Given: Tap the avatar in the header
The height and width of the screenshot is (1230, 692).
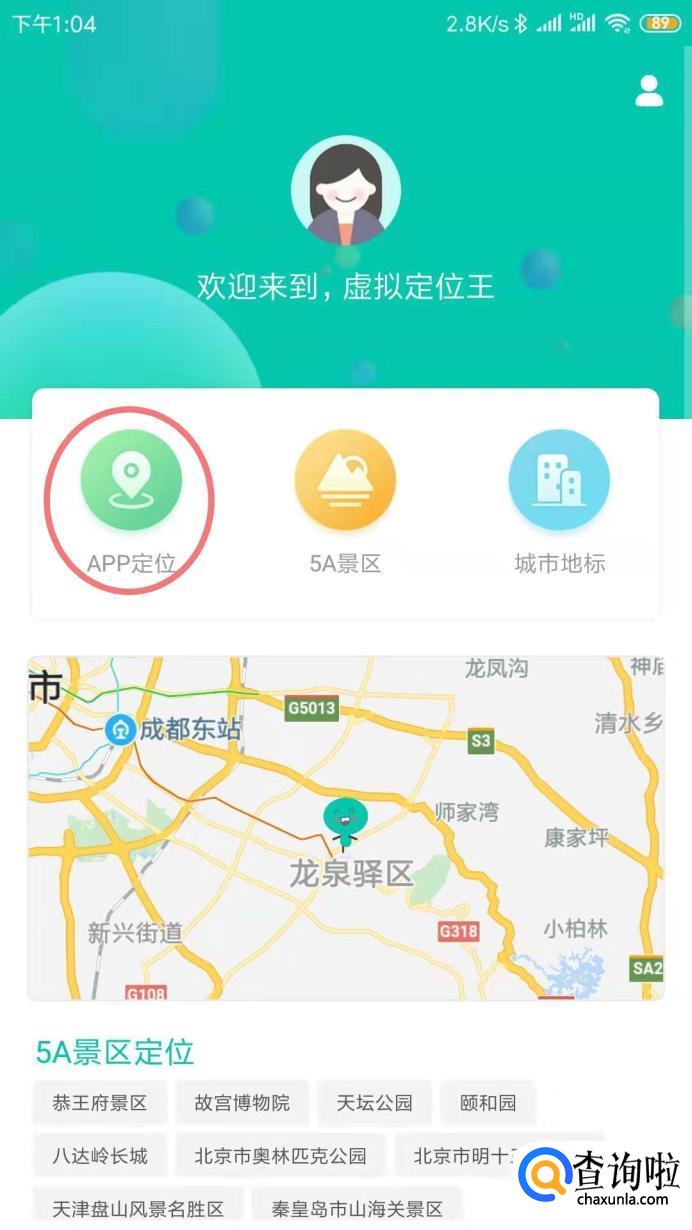Looking at the screenshot, I should tap(346, 190).
